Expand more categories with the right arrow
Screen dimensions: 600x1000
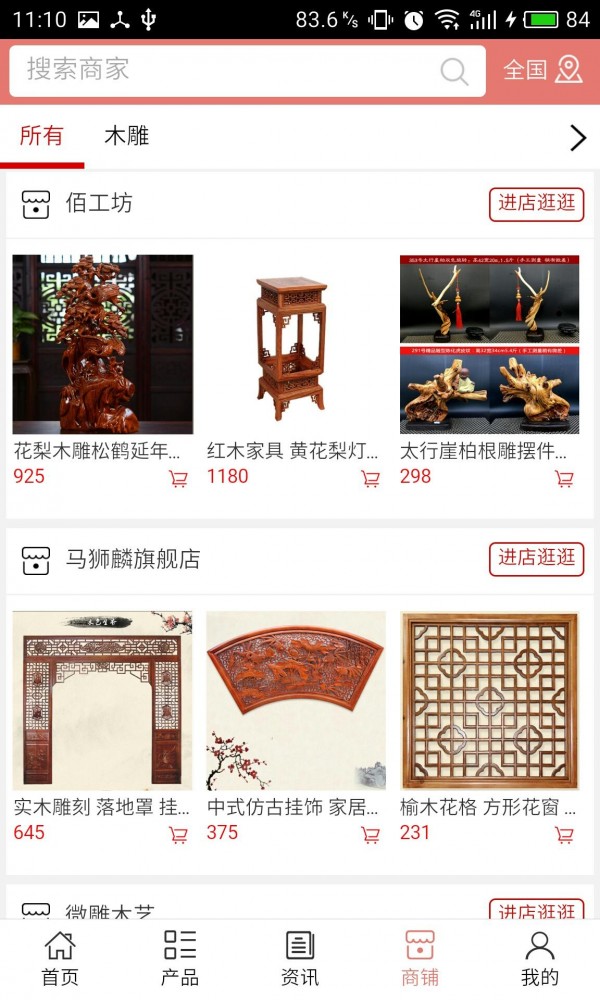click(x=577, y=138)
